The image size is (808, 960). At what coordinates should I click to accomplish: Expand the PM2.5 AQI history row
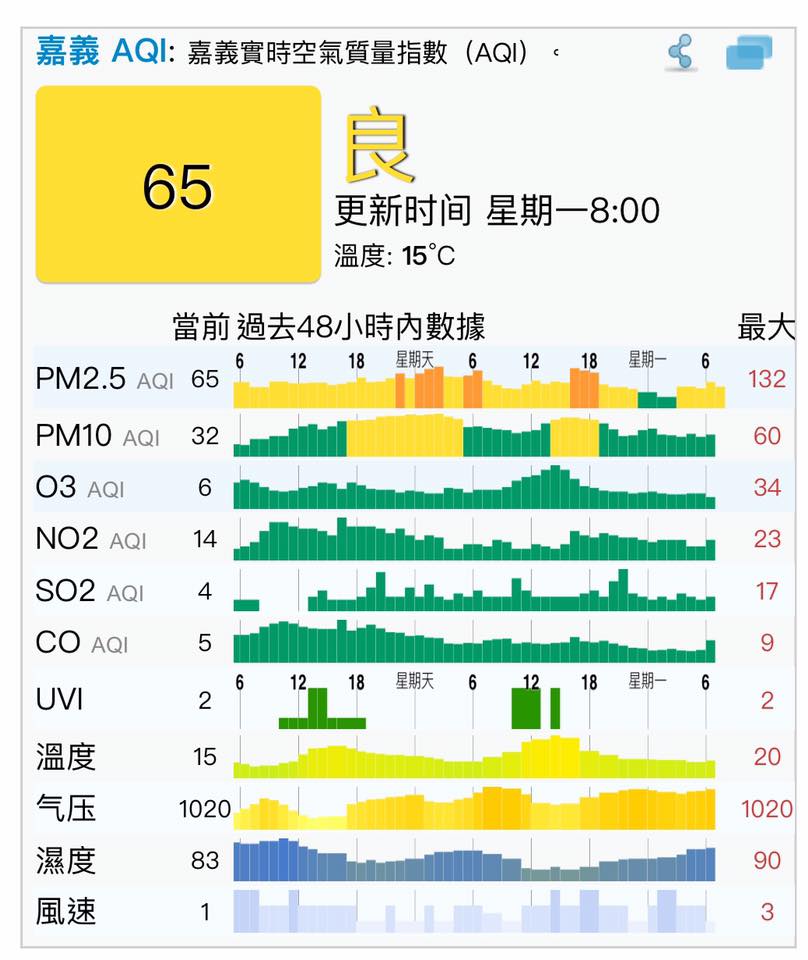click(414, 378)
